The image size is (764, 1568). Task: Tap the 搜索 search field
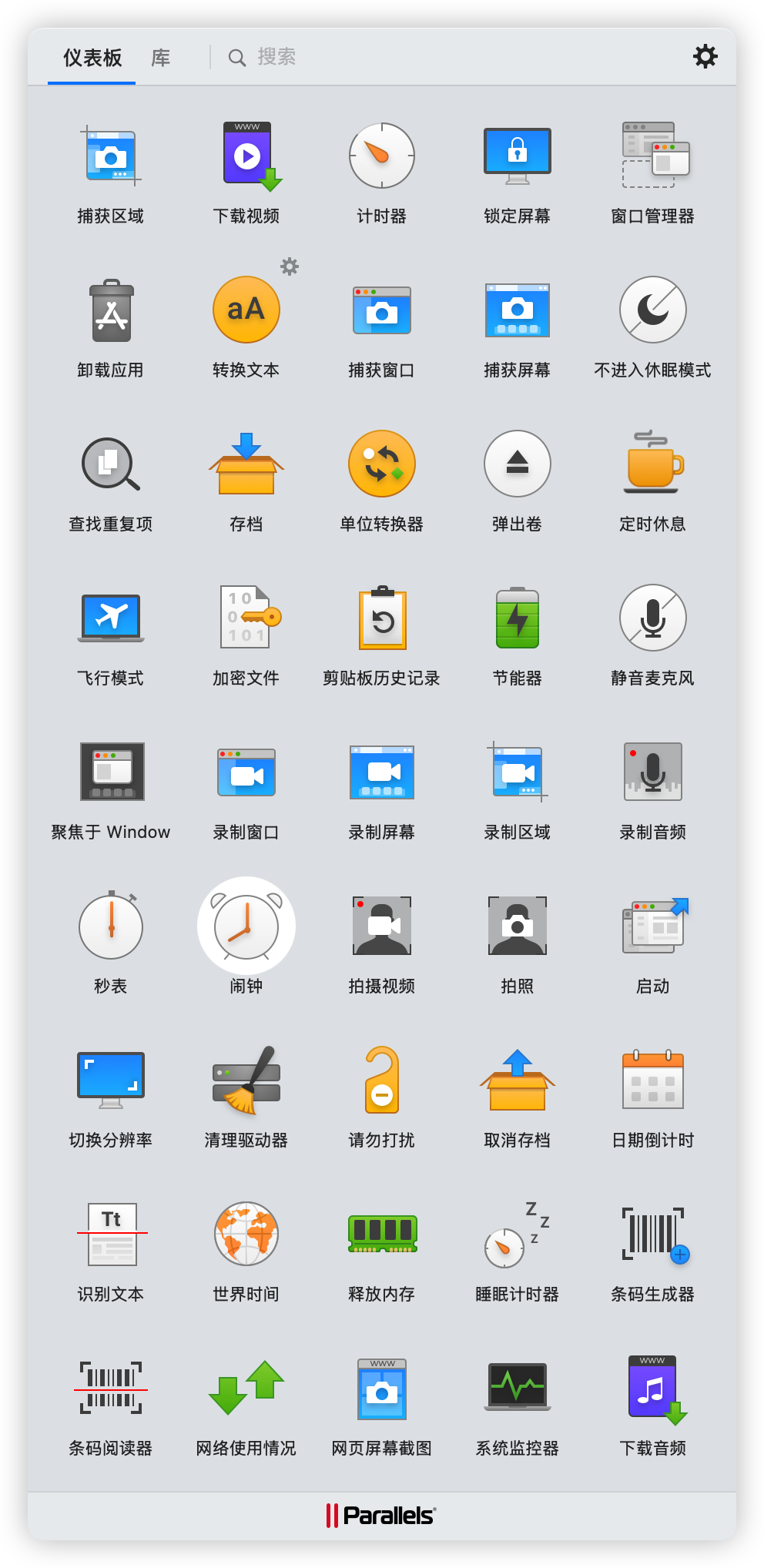(276, 57)
